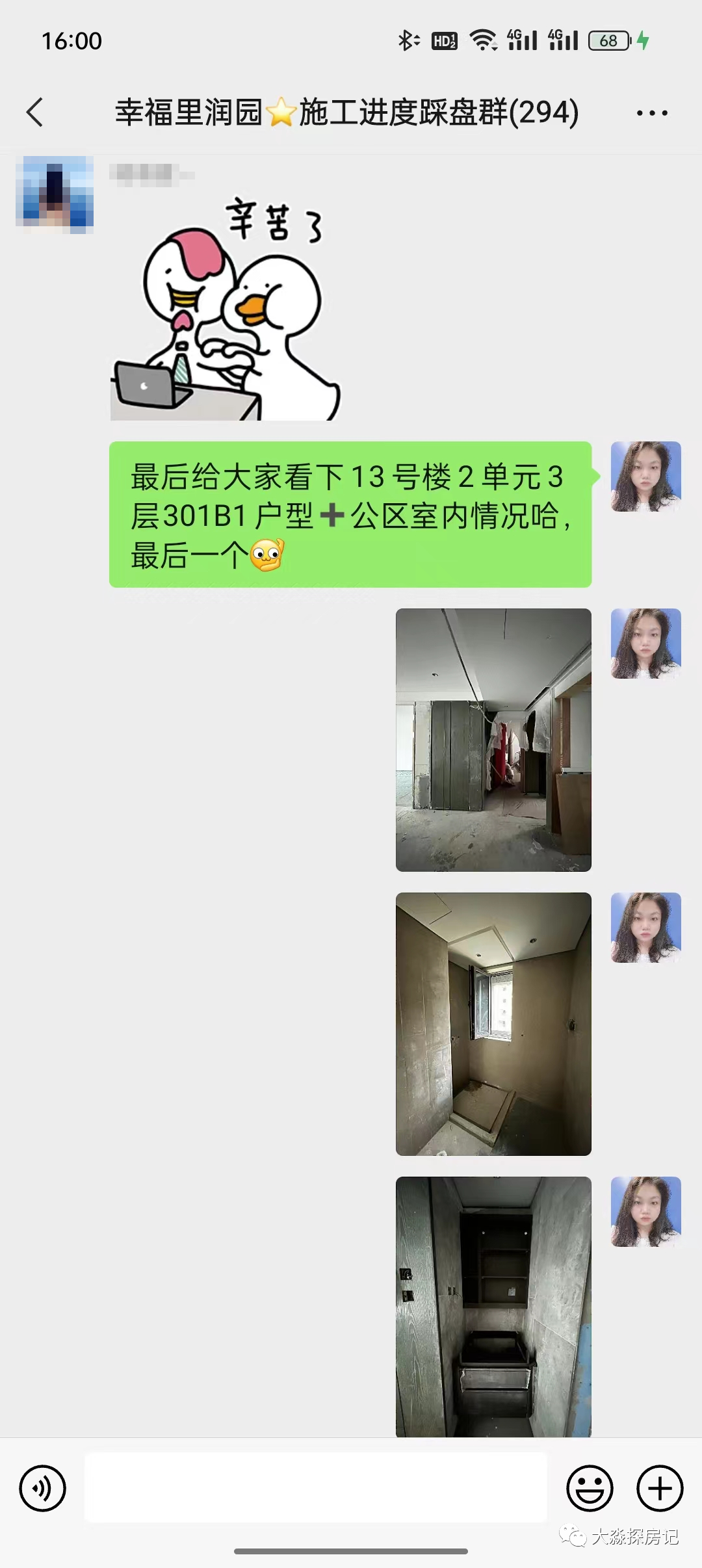Open the blurred sender's avatar profile
Image resolution: width=702 pixels, height=1568 pixels.
pos(55,194)
